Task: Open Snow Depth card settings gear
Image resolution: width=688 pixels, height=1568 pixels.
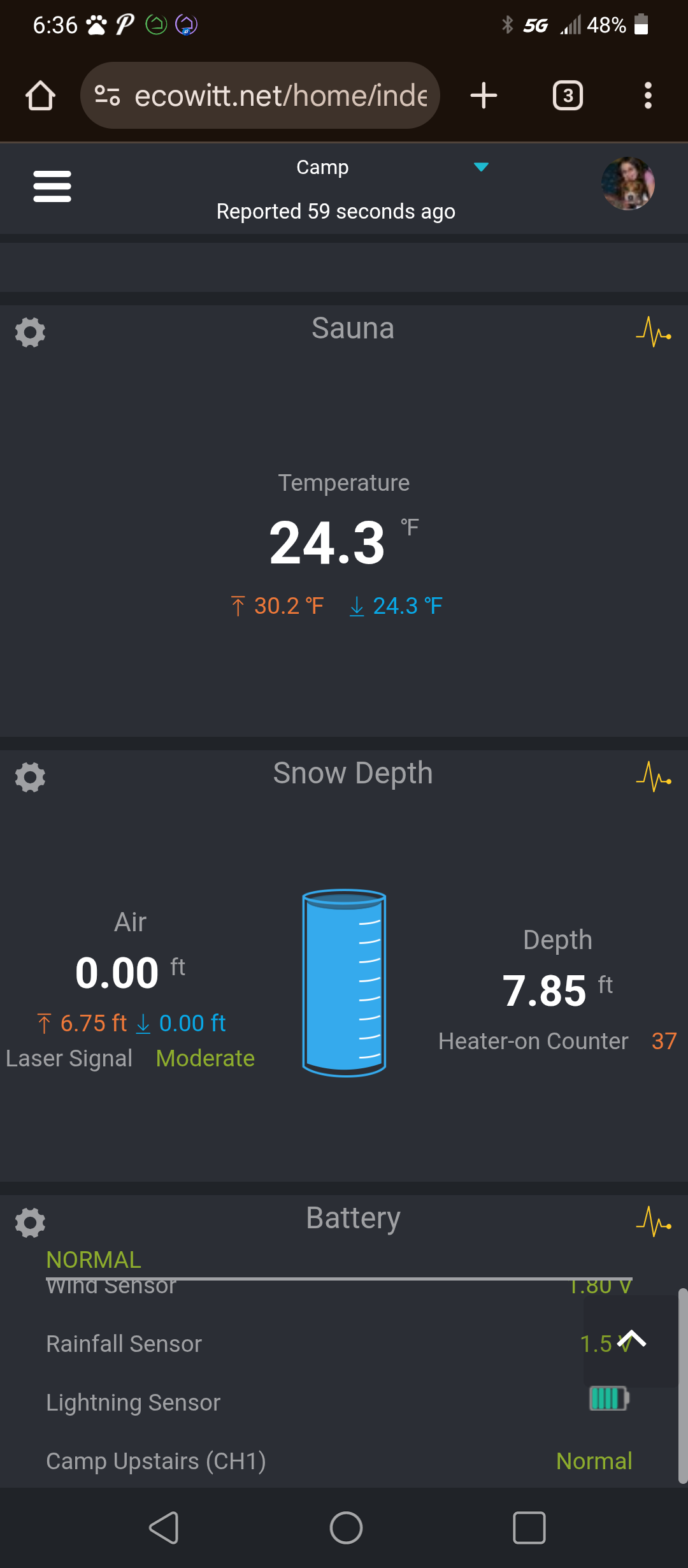Action: pyautogui.click(x=30, y=777)
